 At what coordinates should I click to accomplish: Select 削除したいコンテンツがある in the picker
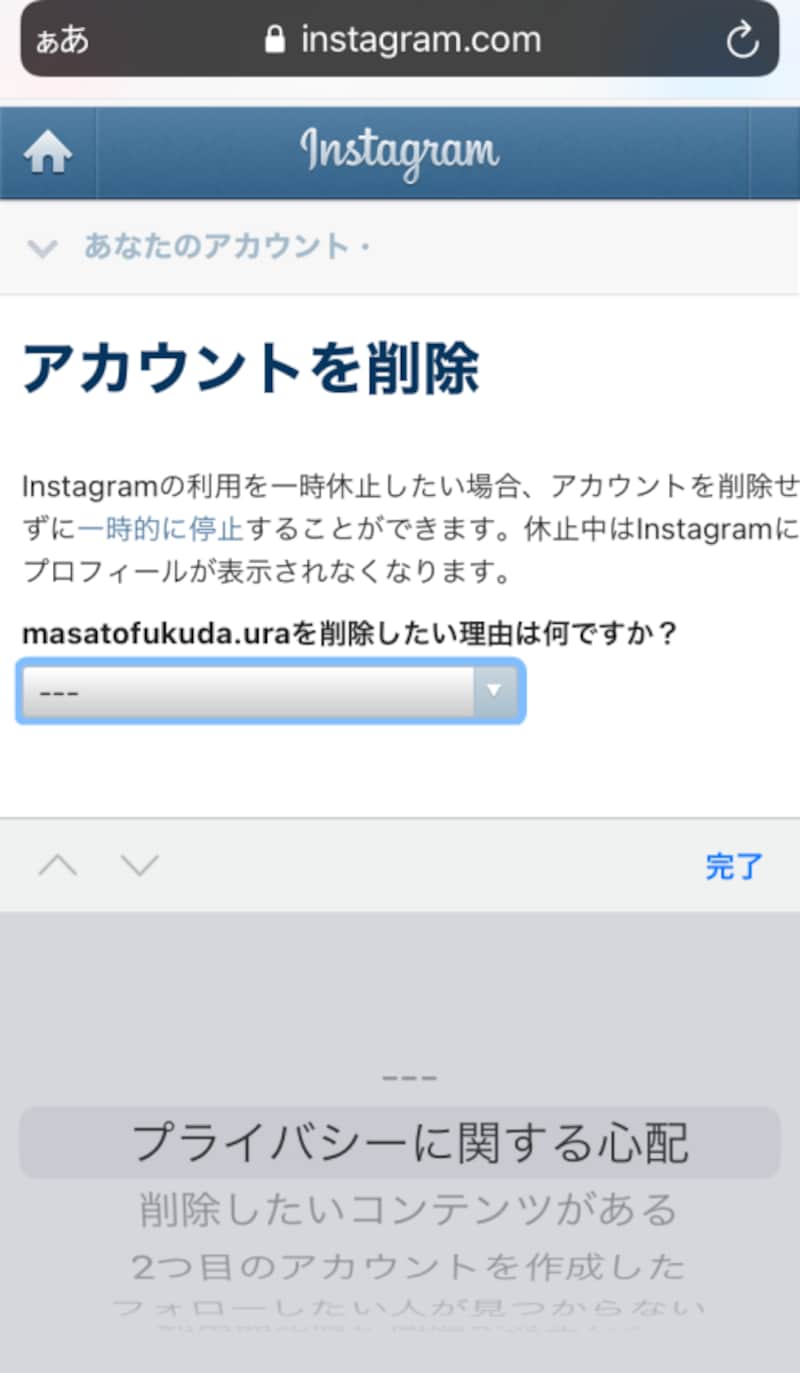pos(409,1210)
